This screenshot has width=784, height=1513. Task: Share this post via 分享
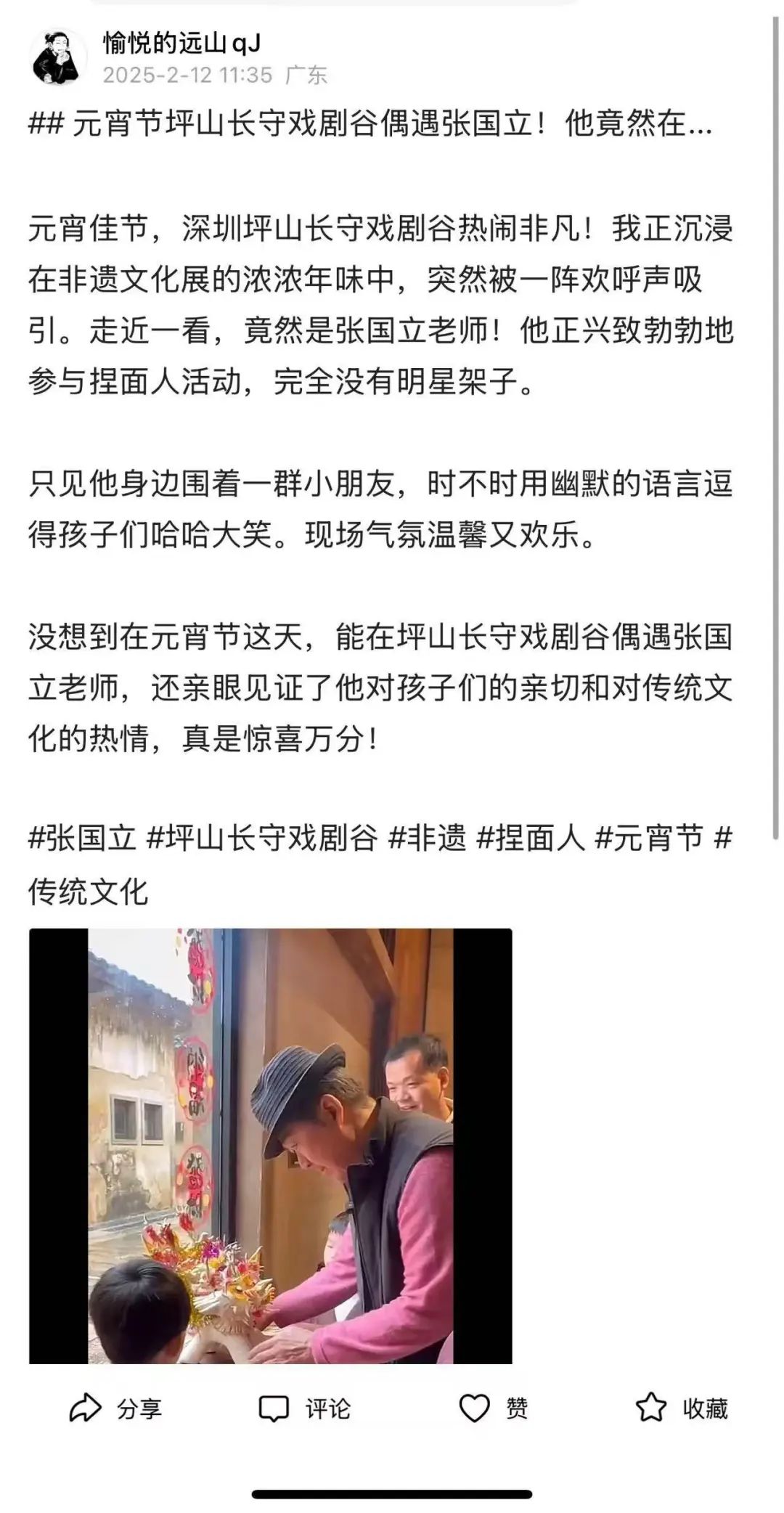116,1409
